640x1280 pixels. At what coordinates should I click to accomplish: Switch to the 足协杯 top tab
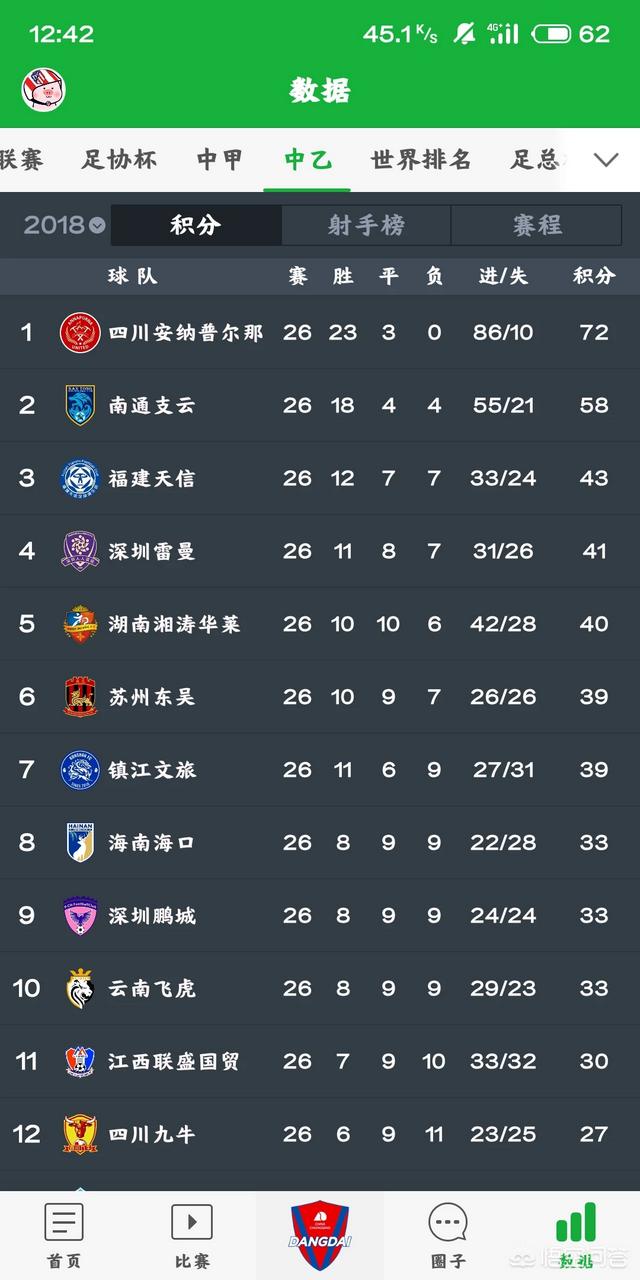point(119,160)
